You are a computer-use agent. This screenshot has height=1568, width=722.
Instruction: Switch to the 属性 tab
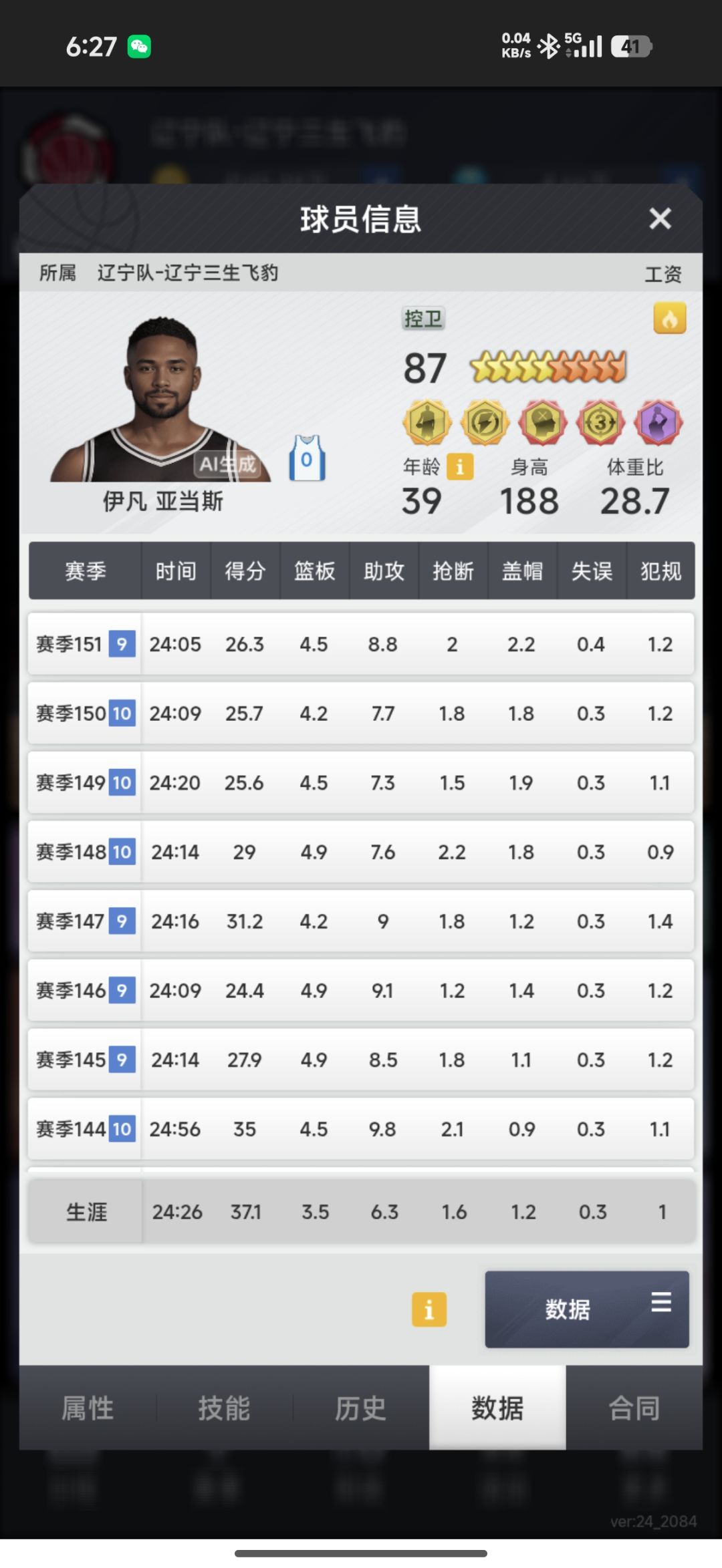88,1408
